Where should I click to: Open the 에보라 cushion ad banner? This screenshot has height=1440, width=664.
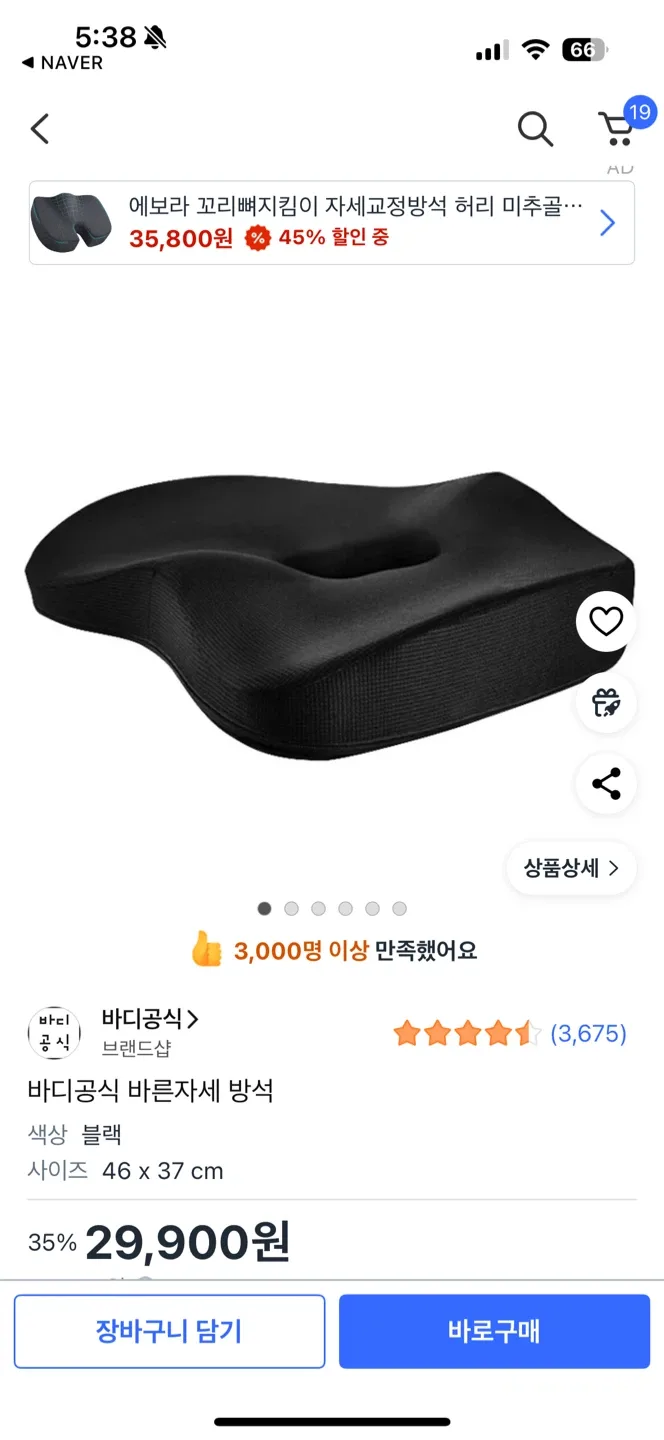(331, 223)
